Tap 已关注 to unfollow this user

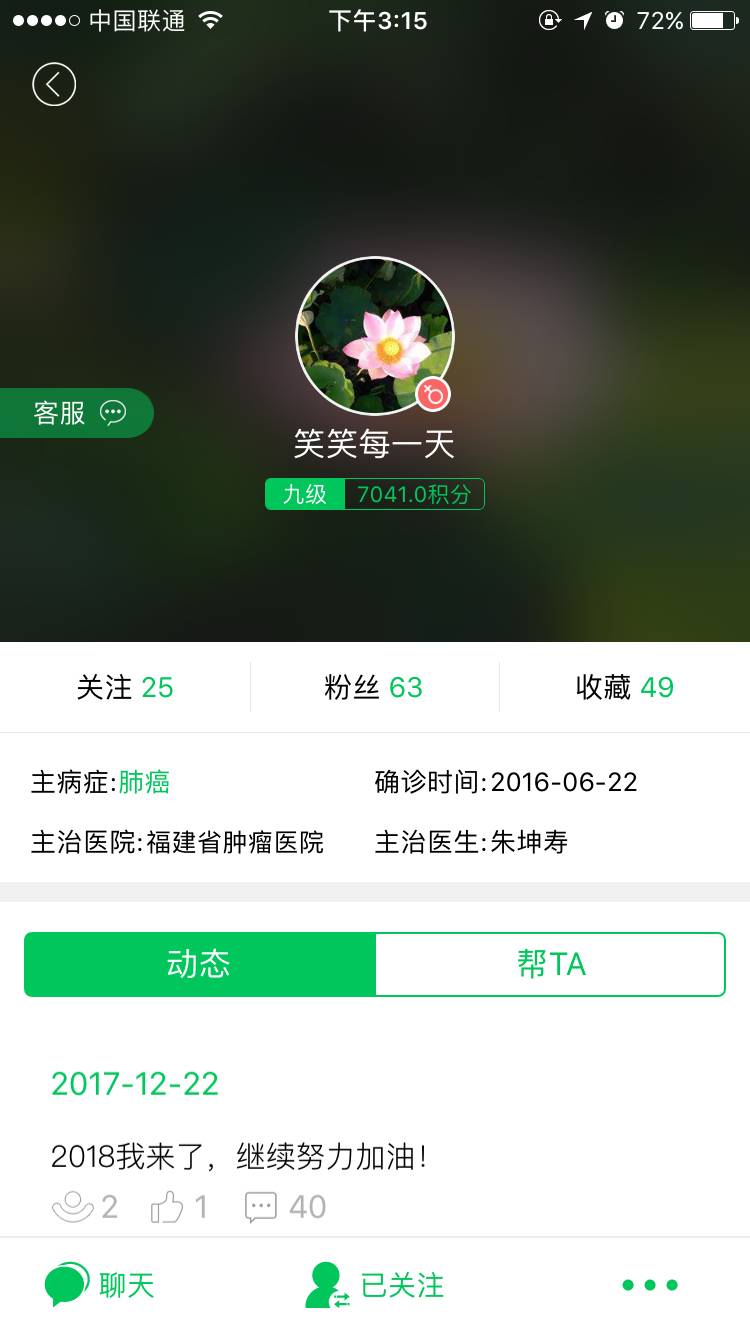point(374,1285)
